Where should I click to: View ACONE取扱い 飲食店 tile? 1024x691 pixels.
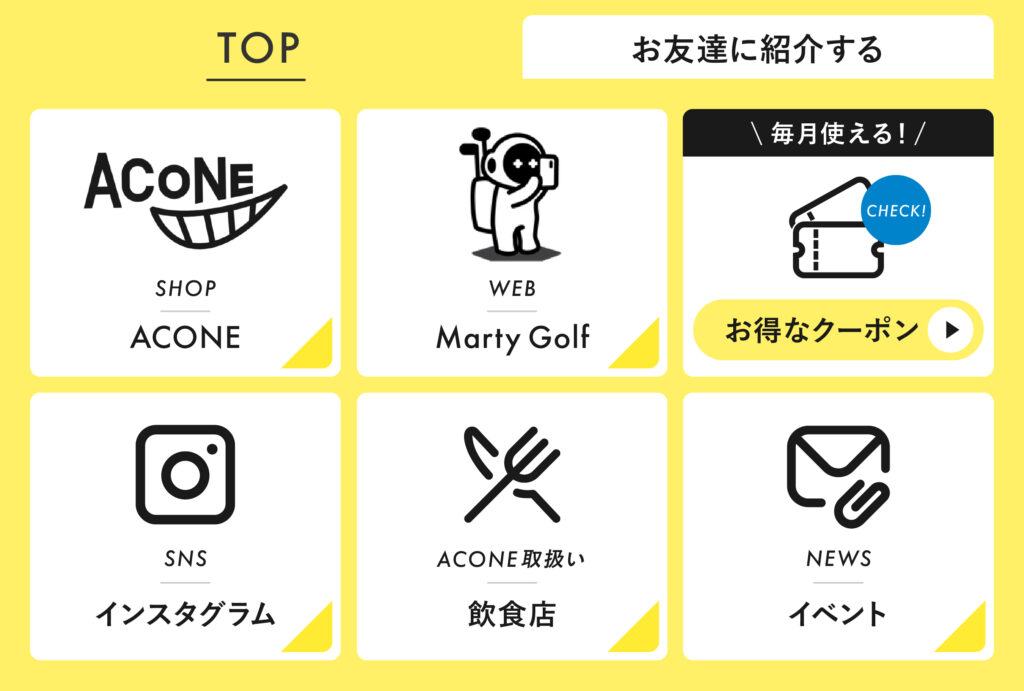tap(511, 526)
